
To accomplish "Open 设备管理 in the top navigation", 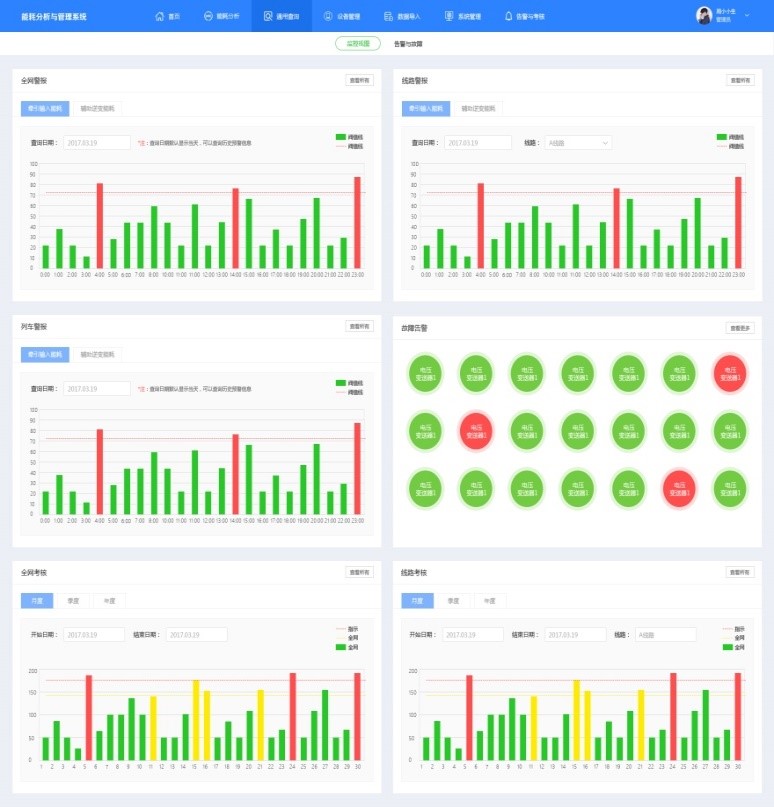I will tap(342, 17).
